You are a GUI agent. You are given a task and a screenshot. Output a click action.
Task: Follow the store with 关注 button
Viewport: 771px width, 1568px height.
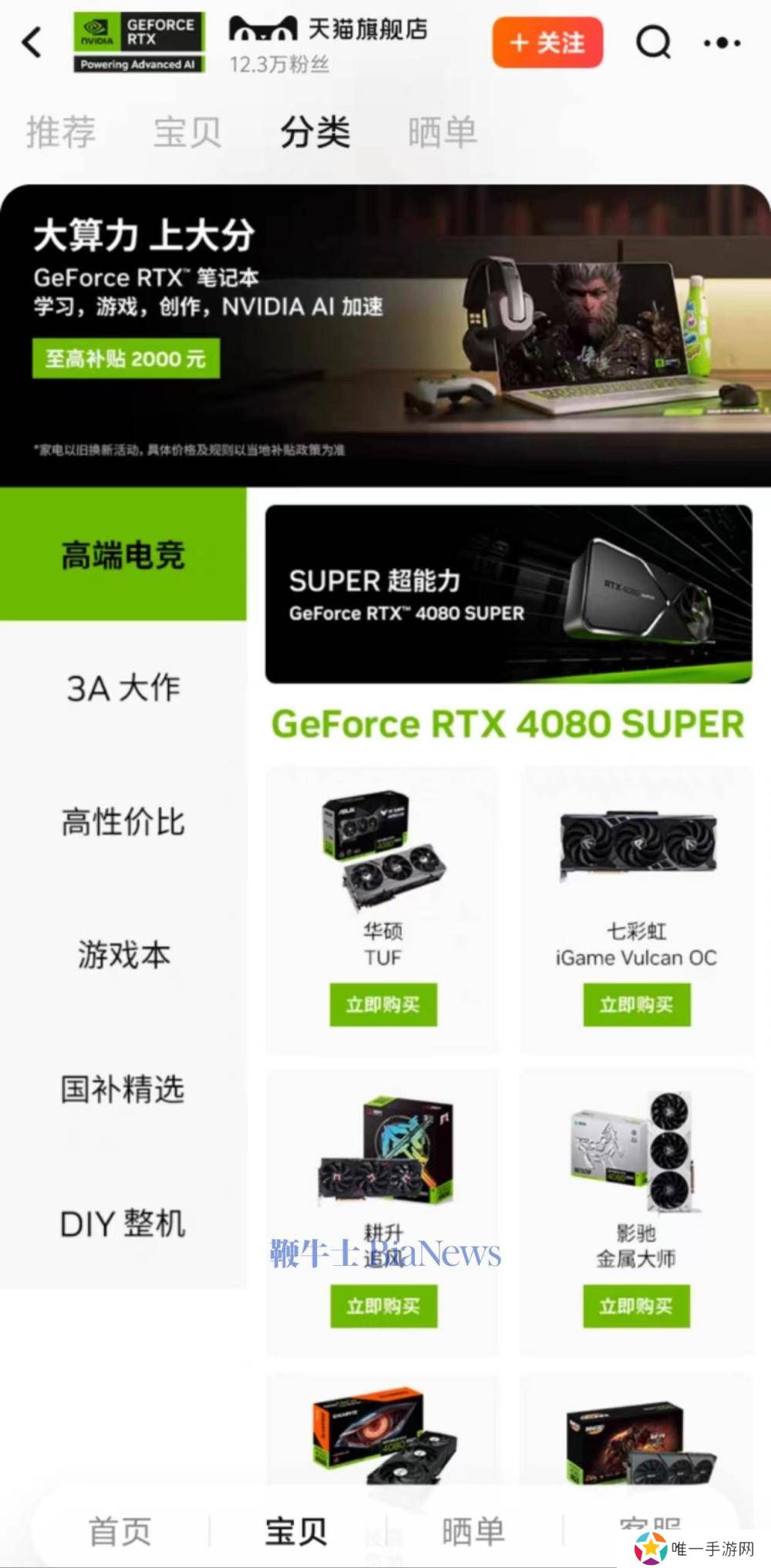pos(547,42)
